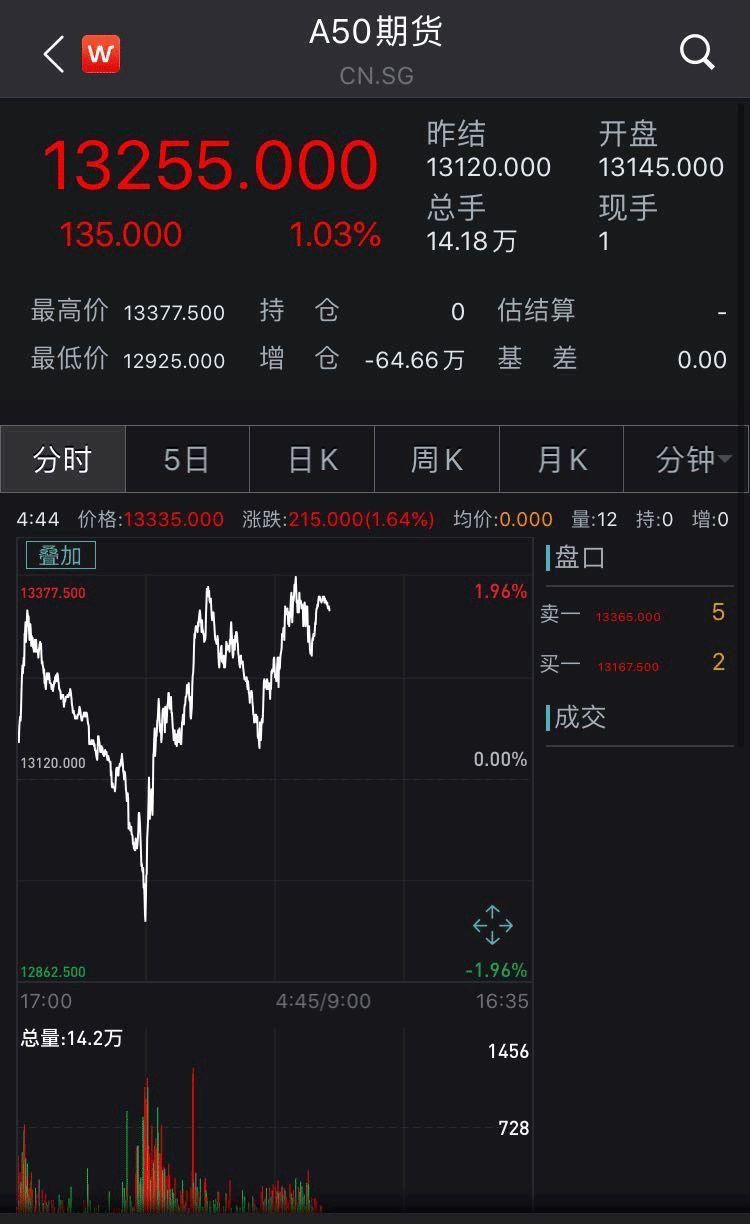
Task: Switch to the 5日 chart tab
Action: point(187,460)
